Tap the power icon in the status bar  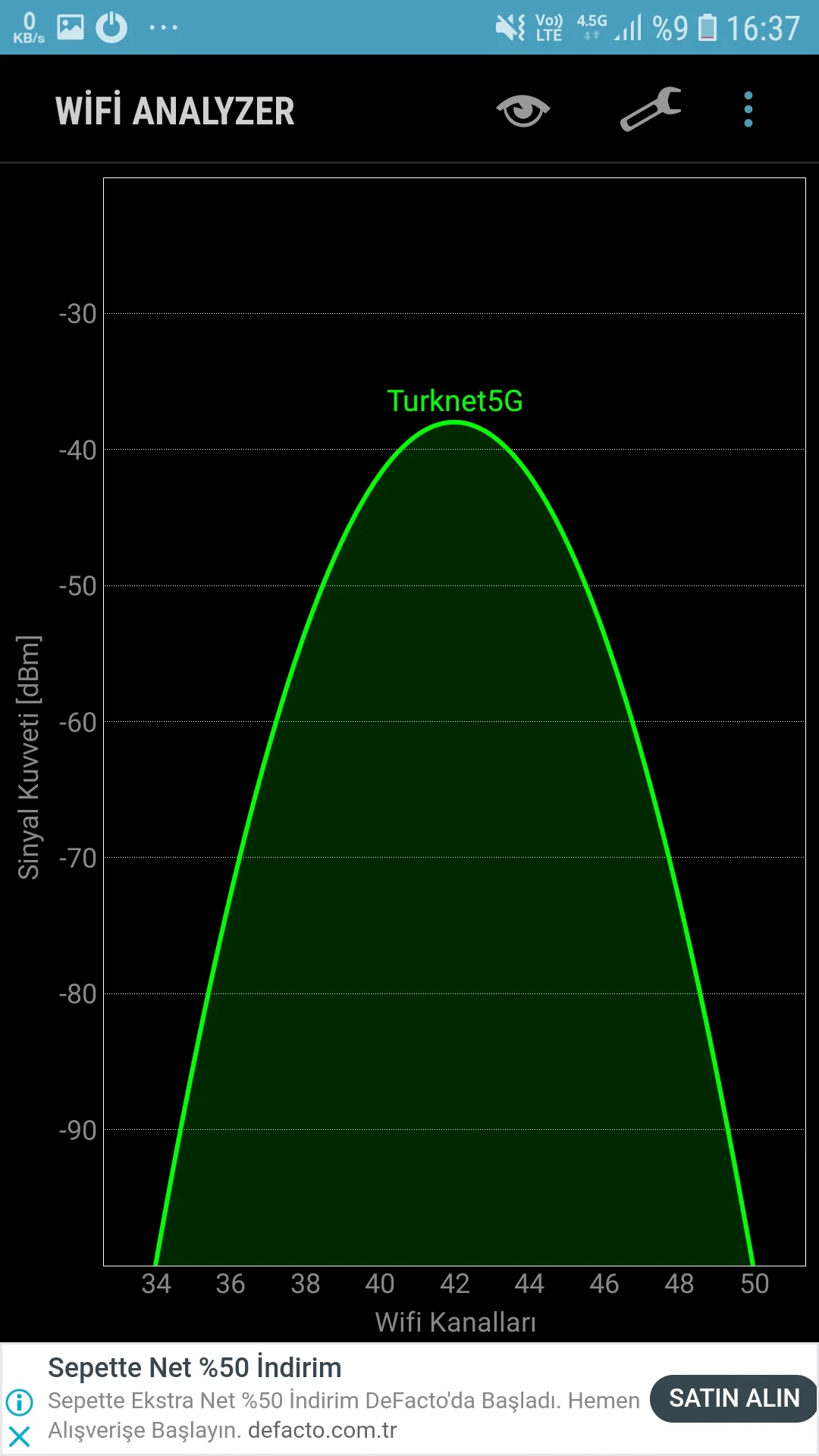coord(112,27)
